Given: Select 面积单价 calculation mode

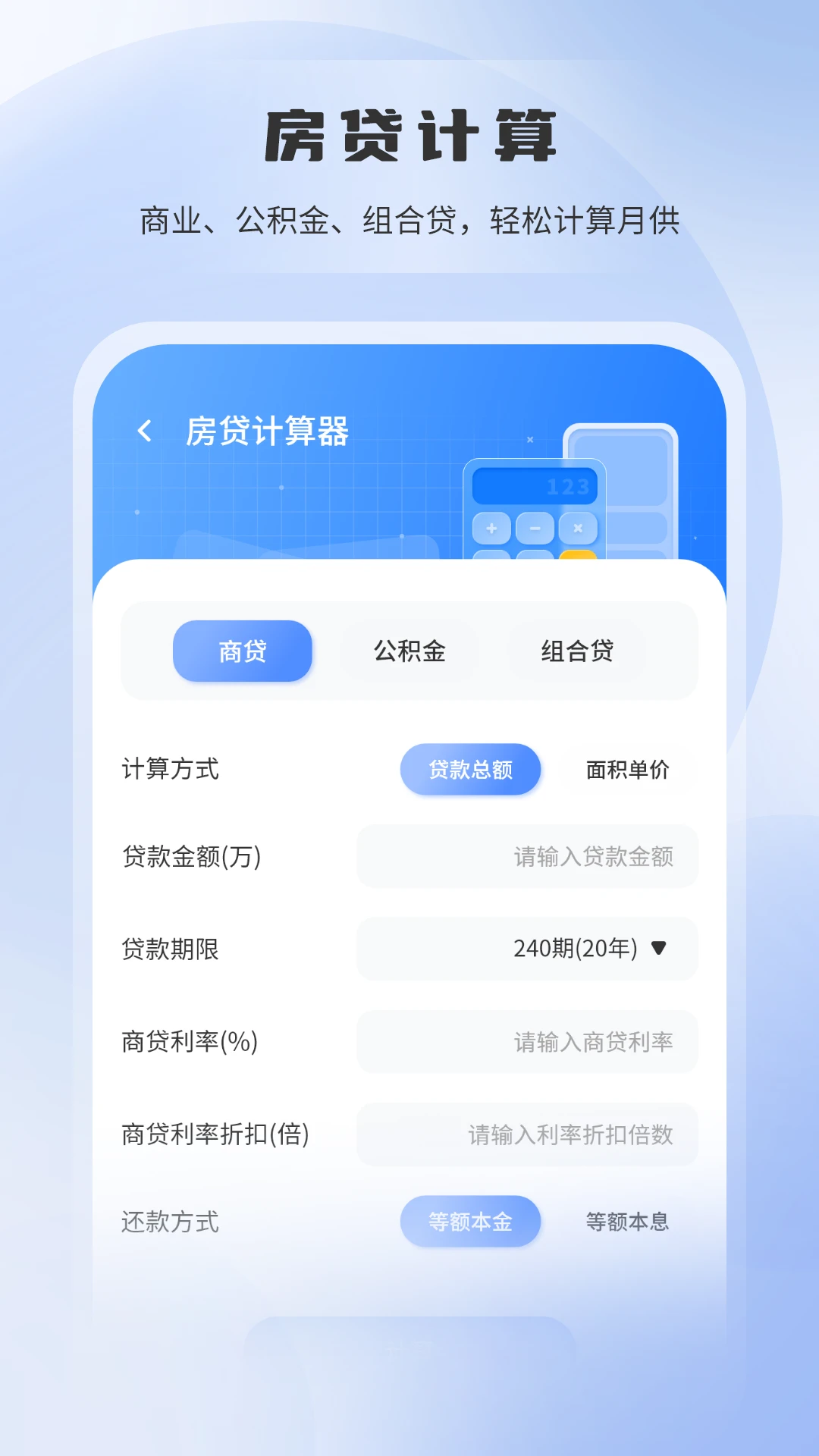Looking at the screenshot, I should pyautogui.click(x=626, y=769).
